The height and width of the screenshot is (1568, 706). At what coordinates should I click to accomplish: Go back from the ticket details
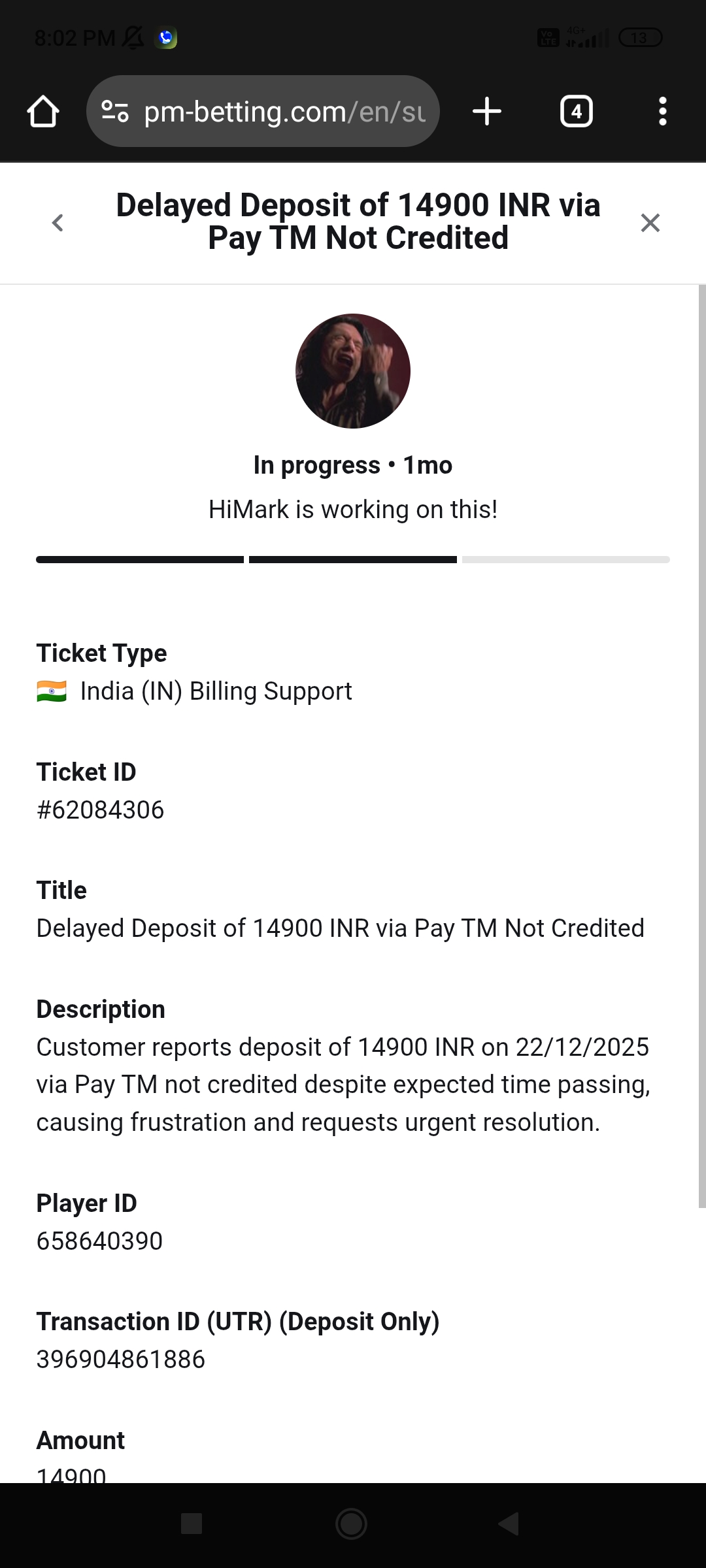point(58,223)
